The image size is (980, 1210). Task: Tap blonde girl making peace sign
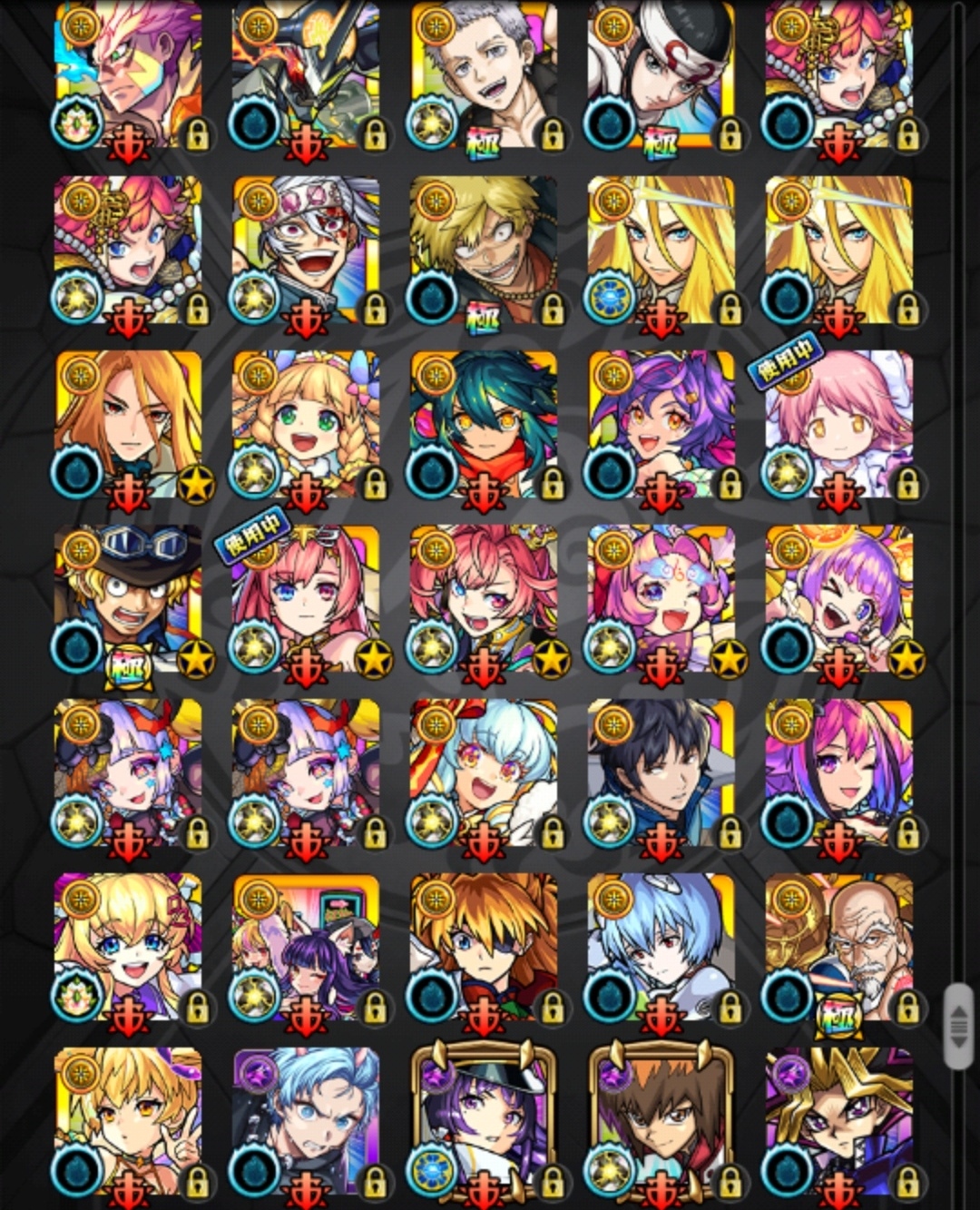pos(128,1122)
